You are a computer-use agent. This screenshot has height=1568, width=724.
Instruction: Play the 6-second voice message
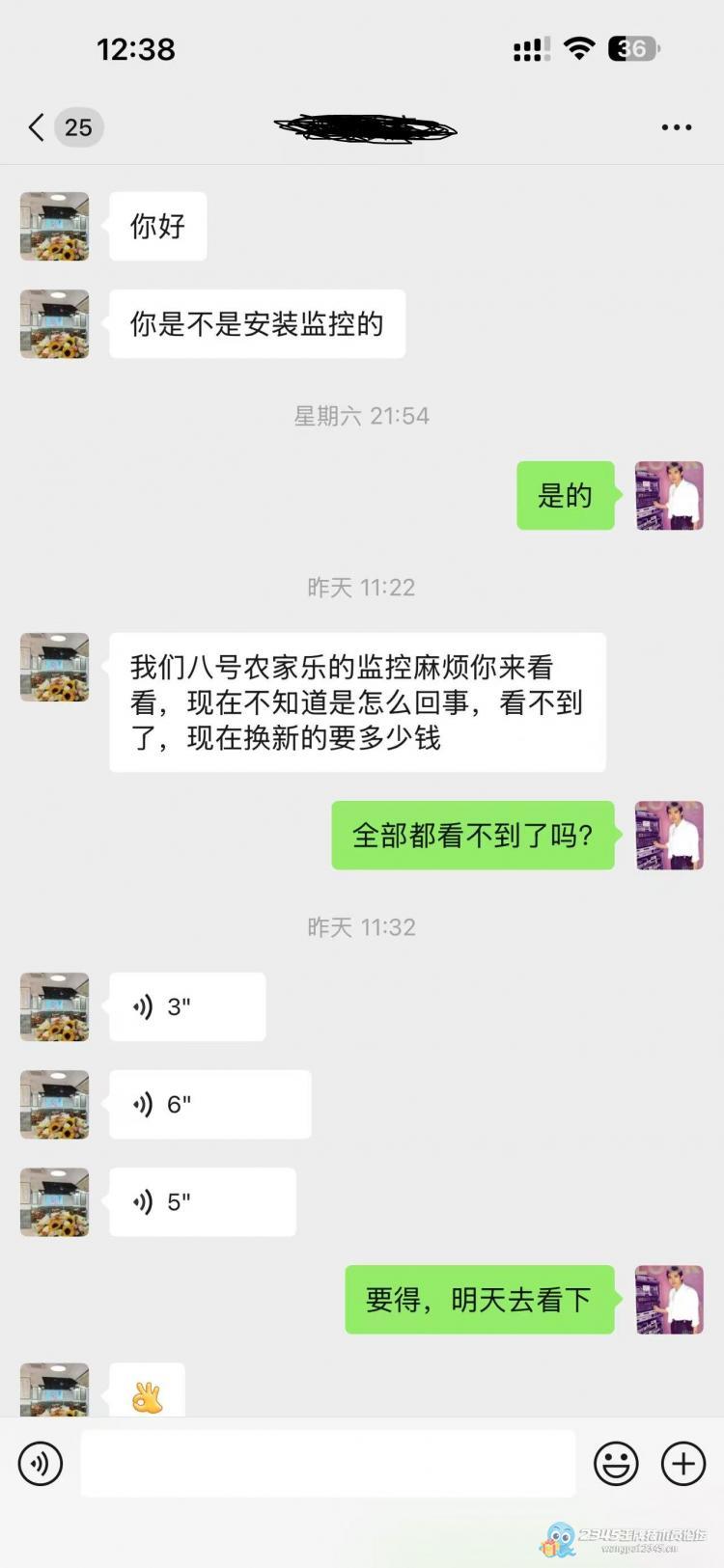point(209,1104)
